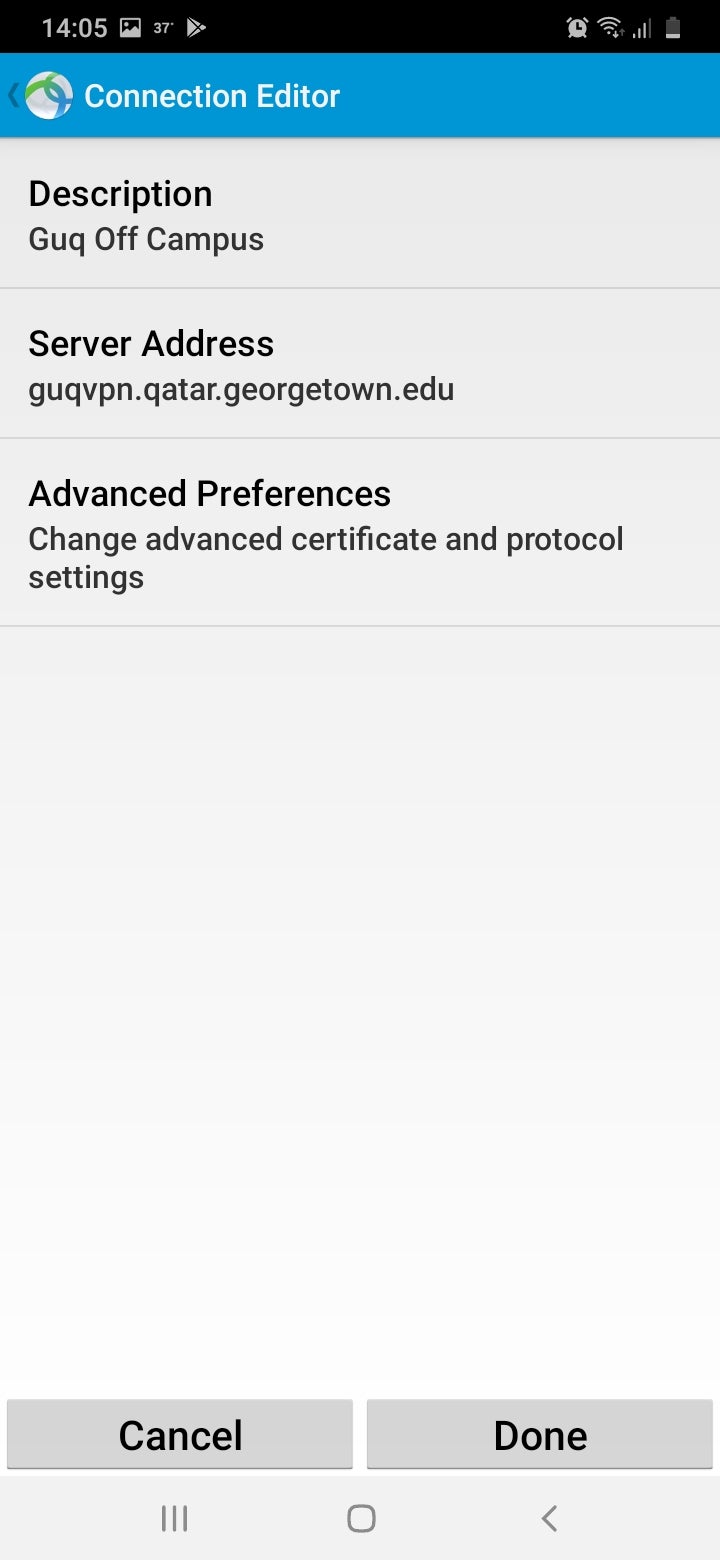Screen dimensions: 720x1560
Task: Tap the navigation bar back button
Action: tap(548, 1516)
